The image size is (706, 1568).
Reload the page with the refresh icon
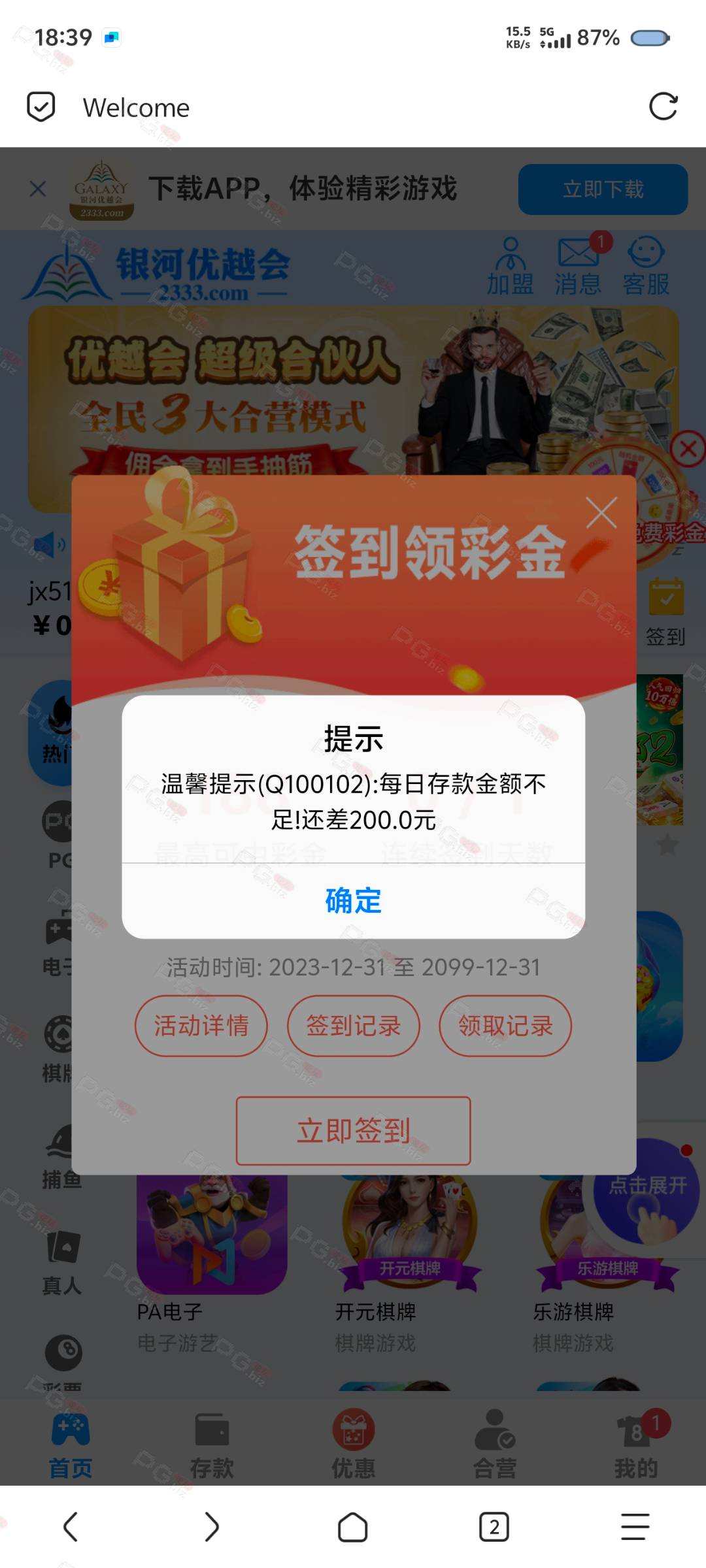[x=663, y=106]
